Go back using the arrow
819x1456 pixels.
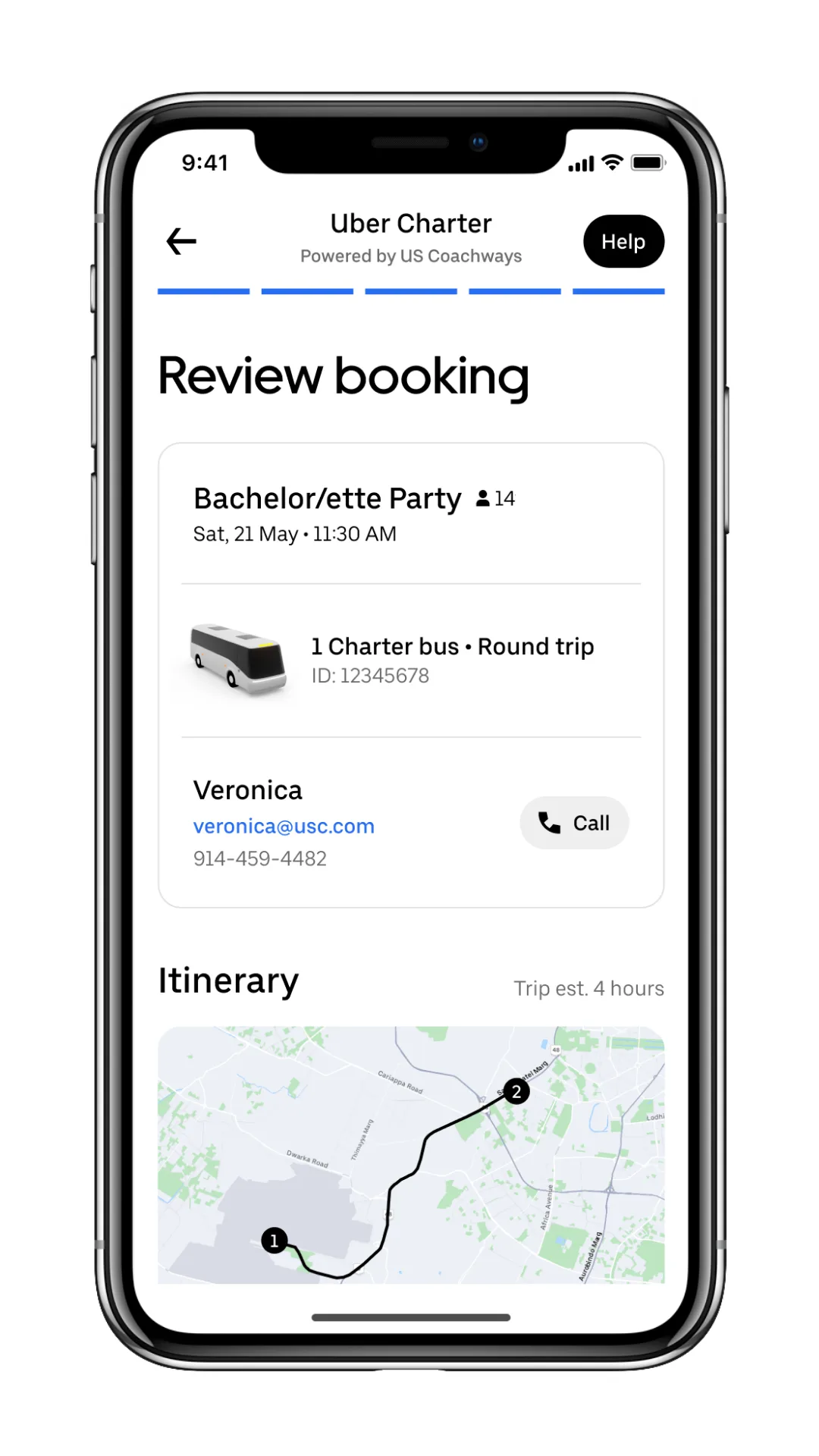[181, 241]
